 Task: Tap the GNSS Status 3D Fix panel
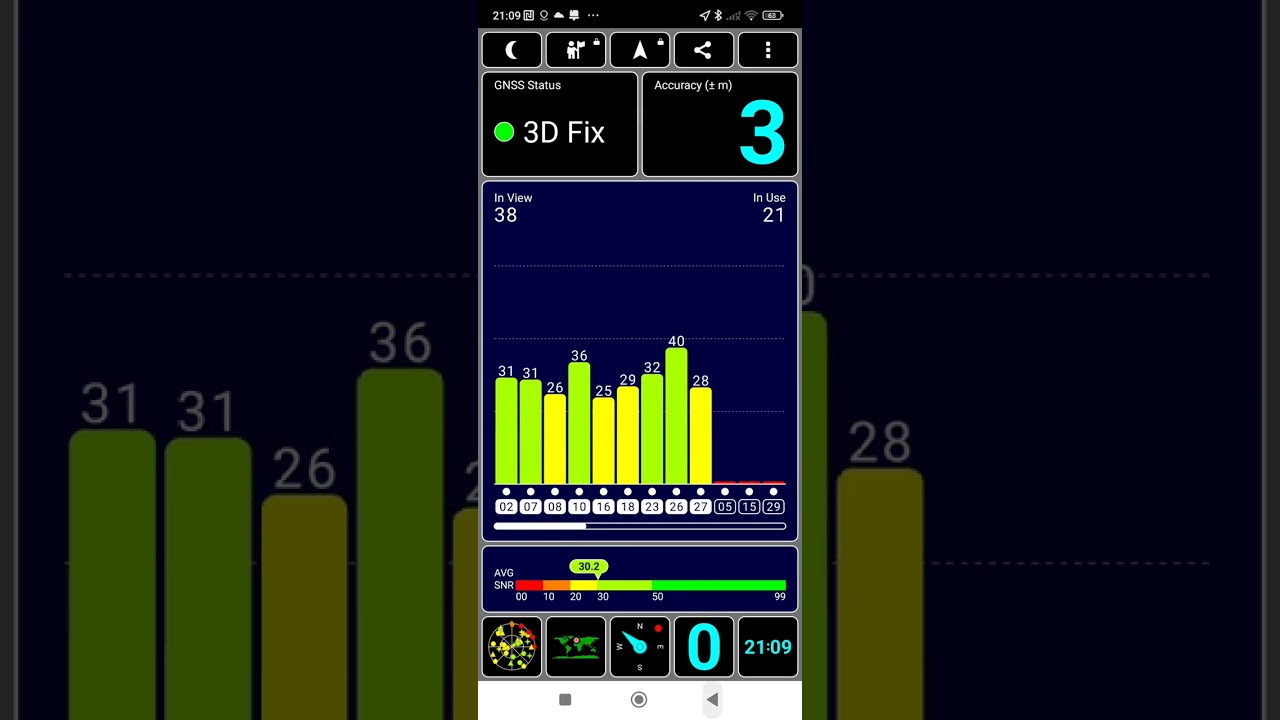pos(560,125)
